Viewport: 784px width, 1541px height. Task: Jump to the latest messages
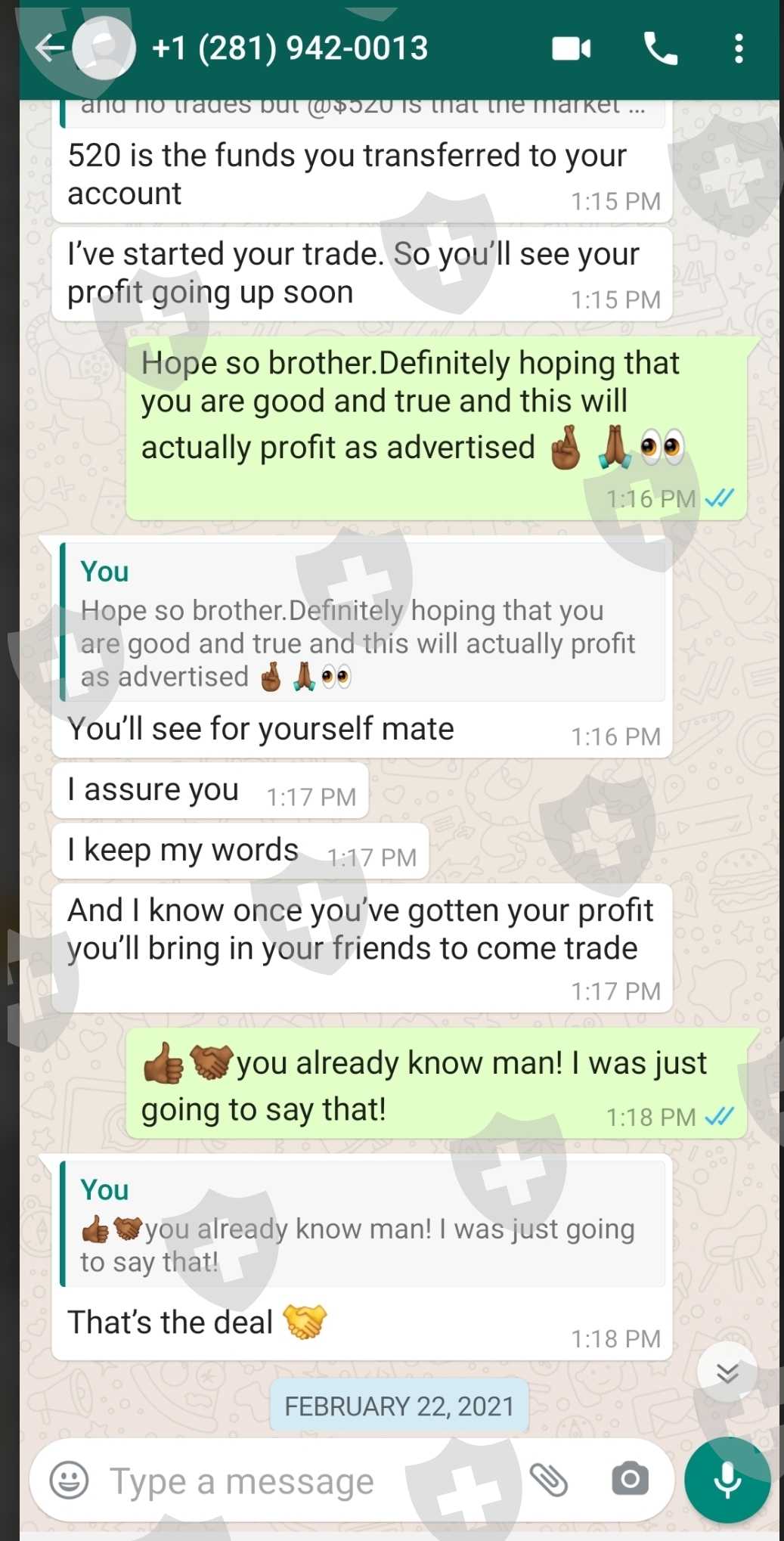[727, 1372]
